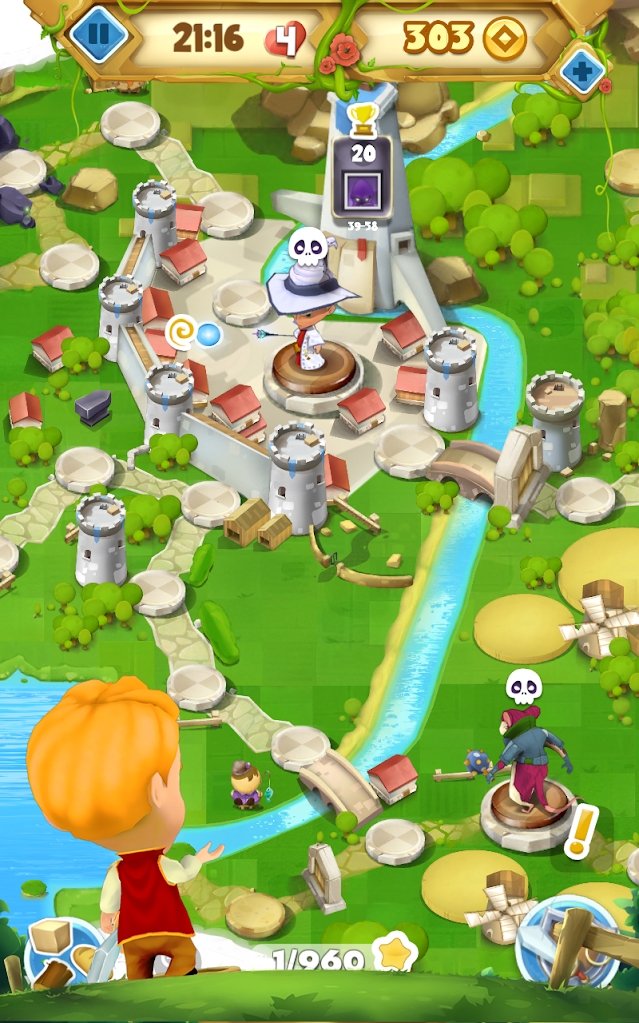Add more coins with the plus button

(581, 71)
